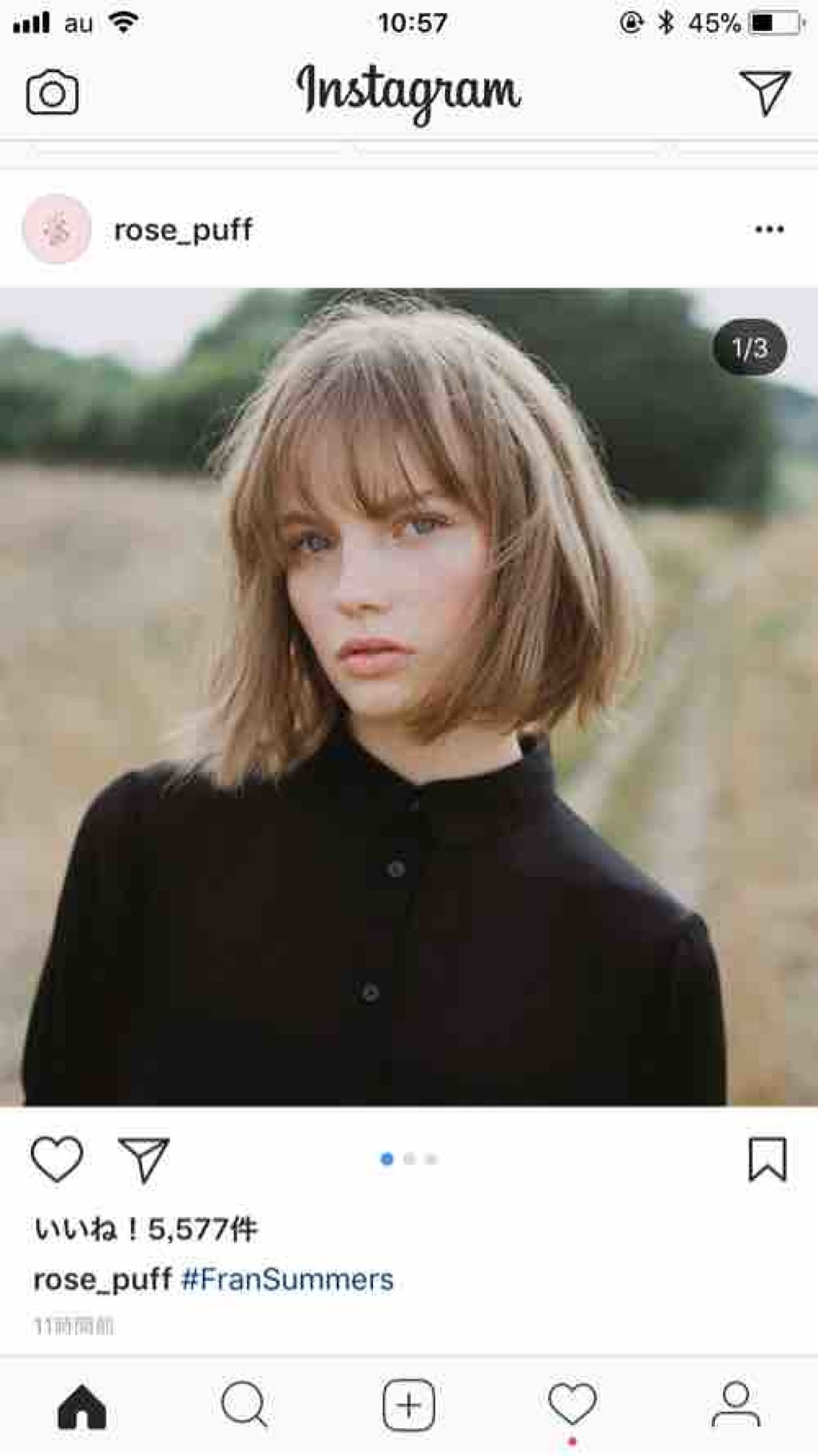
Task: Open rose_puff username in post header
Action: [x=183, y=230]
